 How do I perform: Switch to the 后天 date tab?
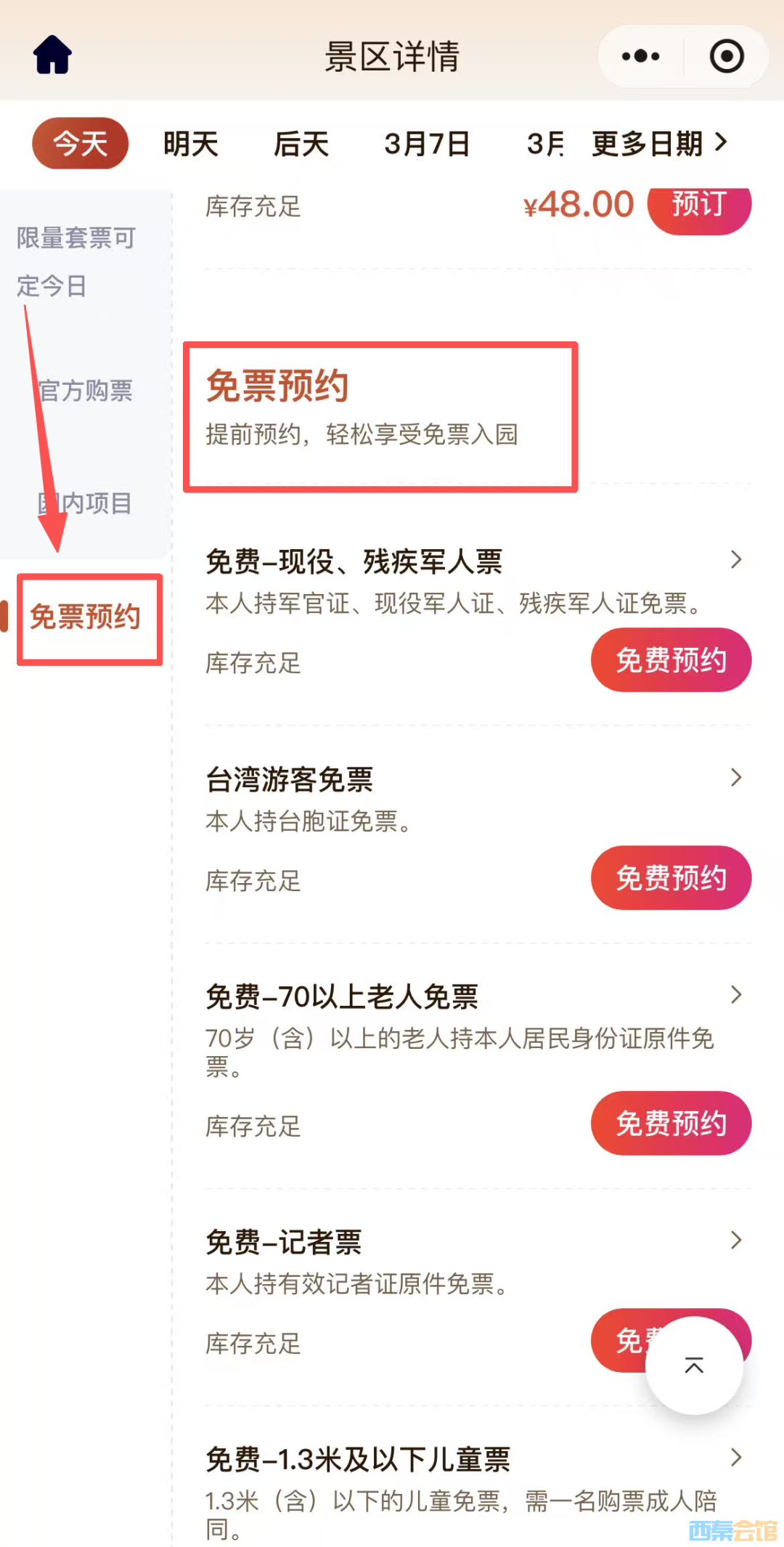point(301,143)
